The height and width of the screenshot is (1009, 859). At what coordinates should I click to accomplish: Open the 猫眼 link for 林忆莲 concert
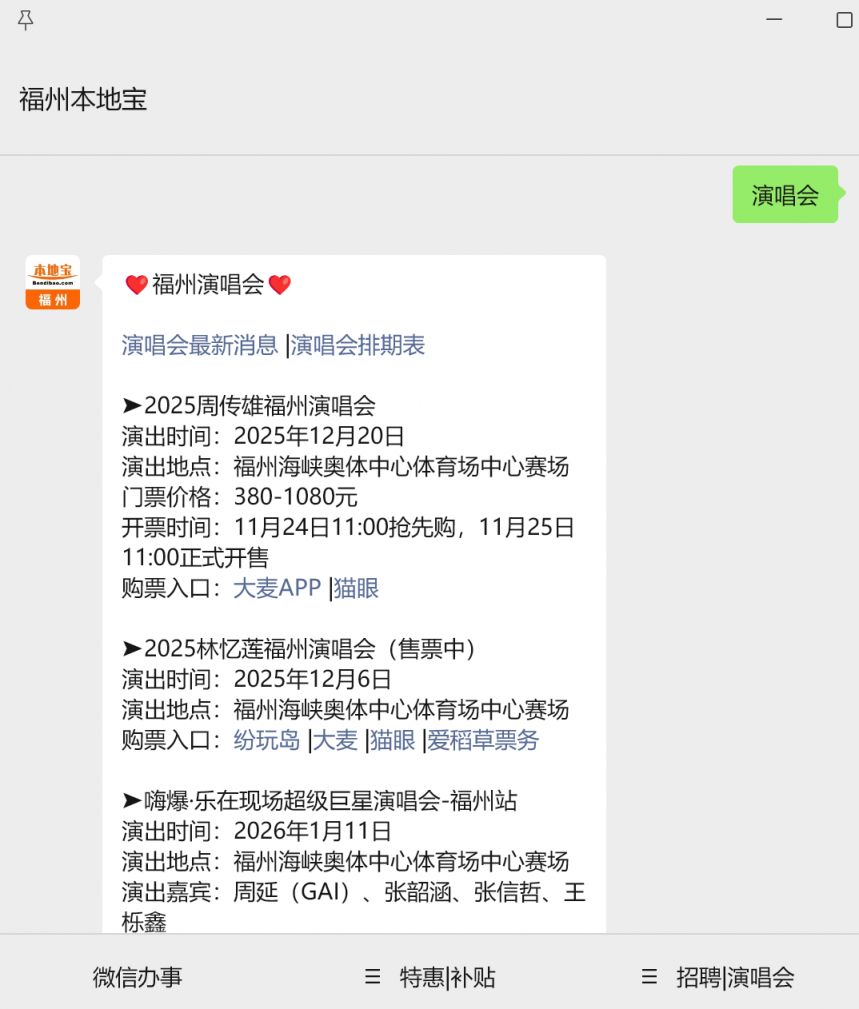[393, 740]
